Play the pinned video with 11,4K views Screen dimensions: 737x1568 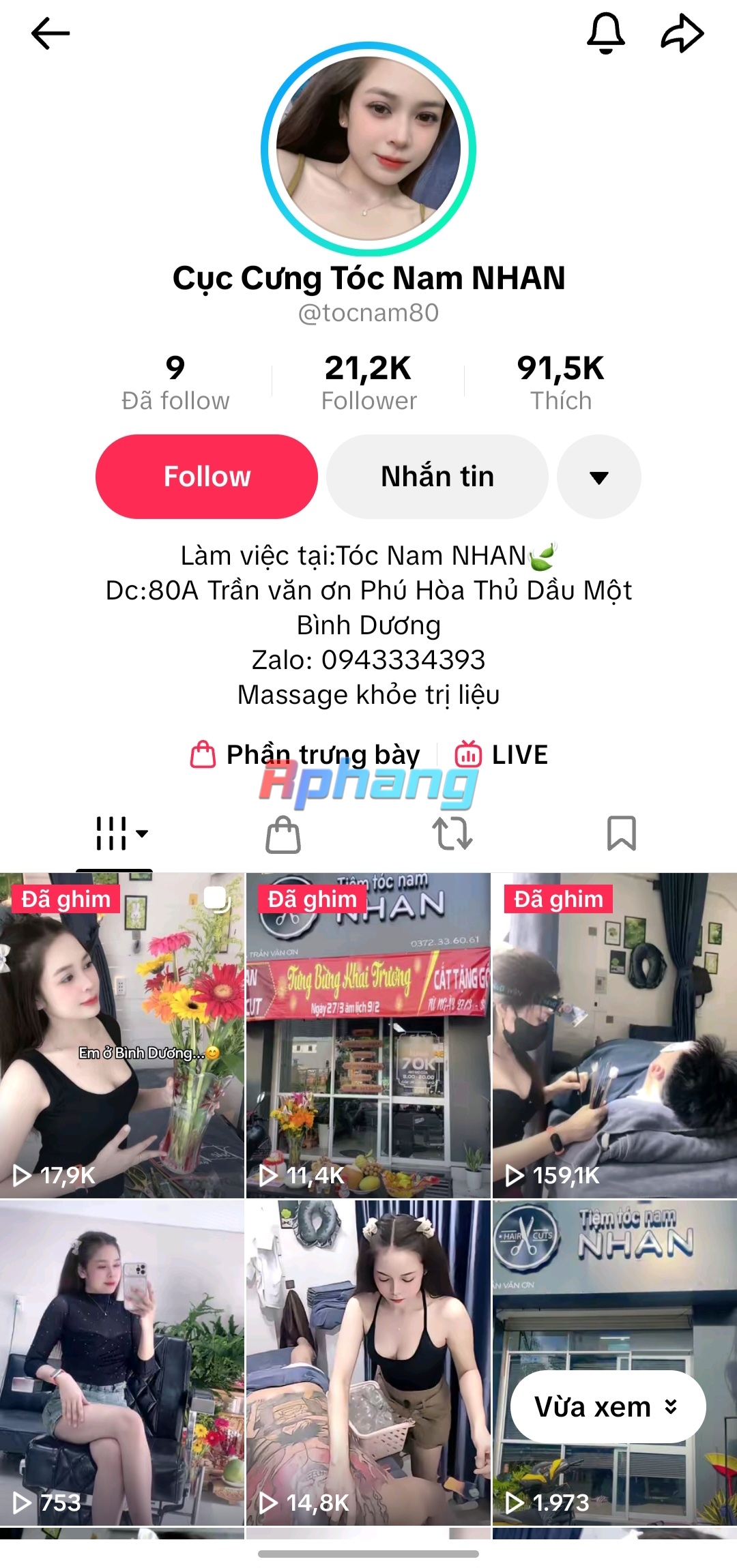click(369, 1035)
